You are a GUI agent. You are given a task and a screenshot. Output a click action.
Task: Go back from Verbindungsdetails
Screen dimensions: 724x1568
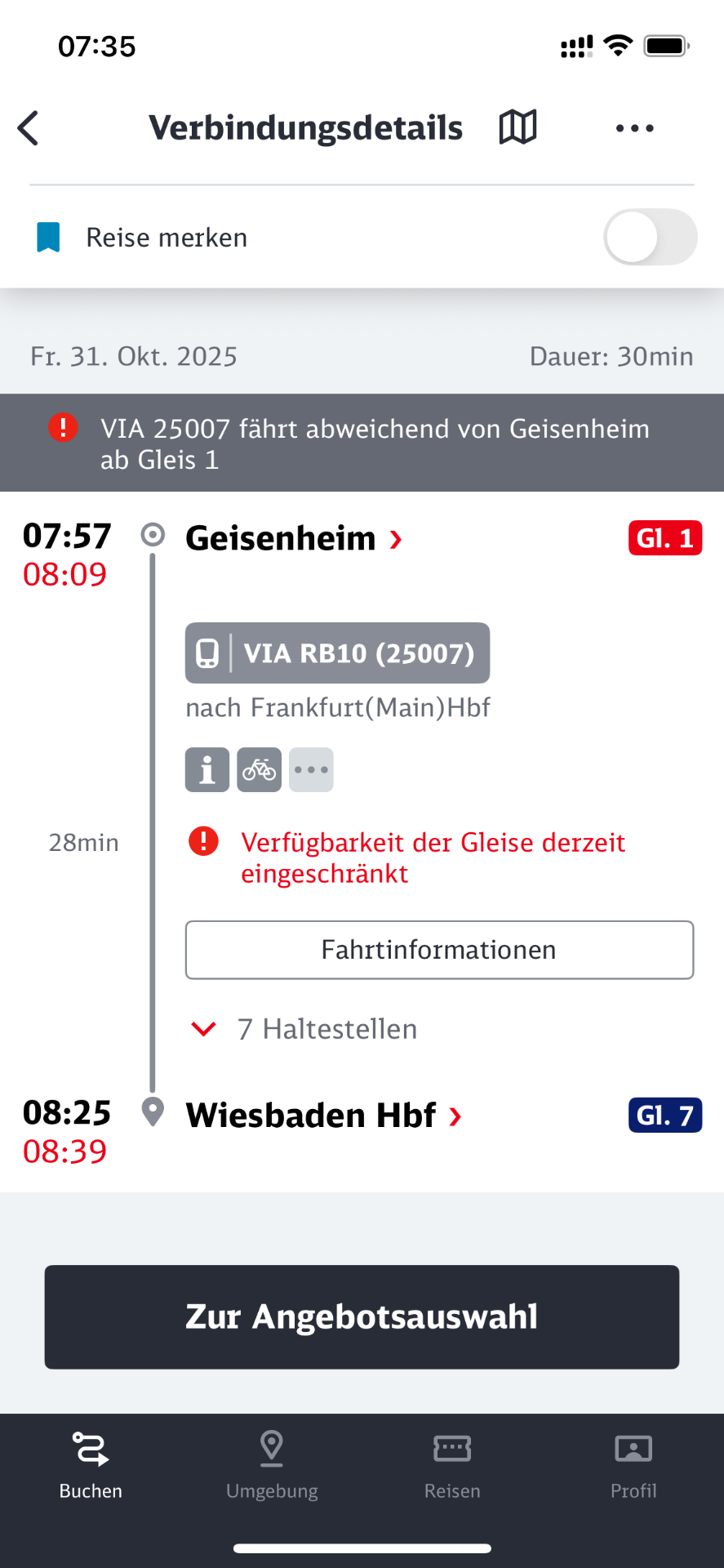29,128
